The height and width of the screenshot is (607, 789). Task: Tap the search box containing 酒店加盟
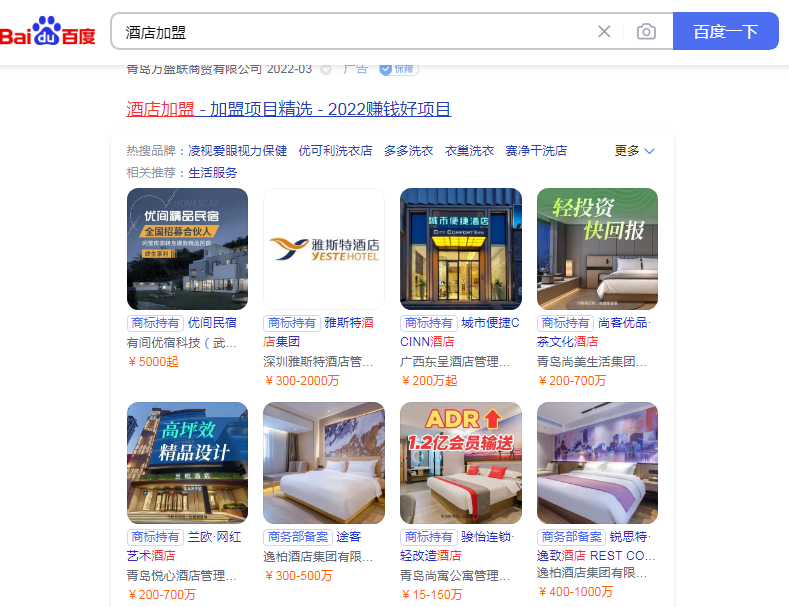pyautogui.click(x=350, y=32)
